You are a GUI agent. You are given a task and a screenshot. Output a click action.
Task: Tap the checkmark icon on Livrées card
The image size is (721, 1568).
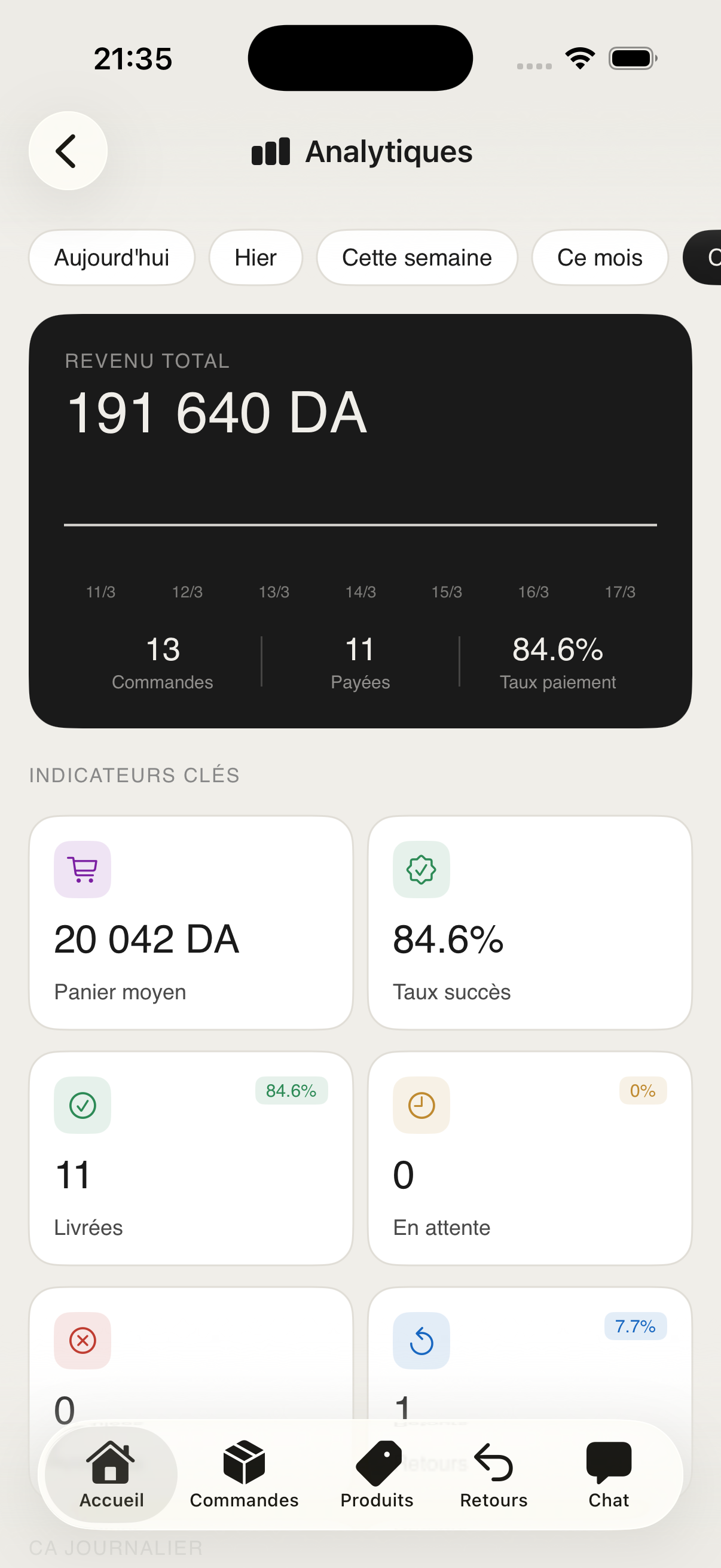pos(82,1105)
